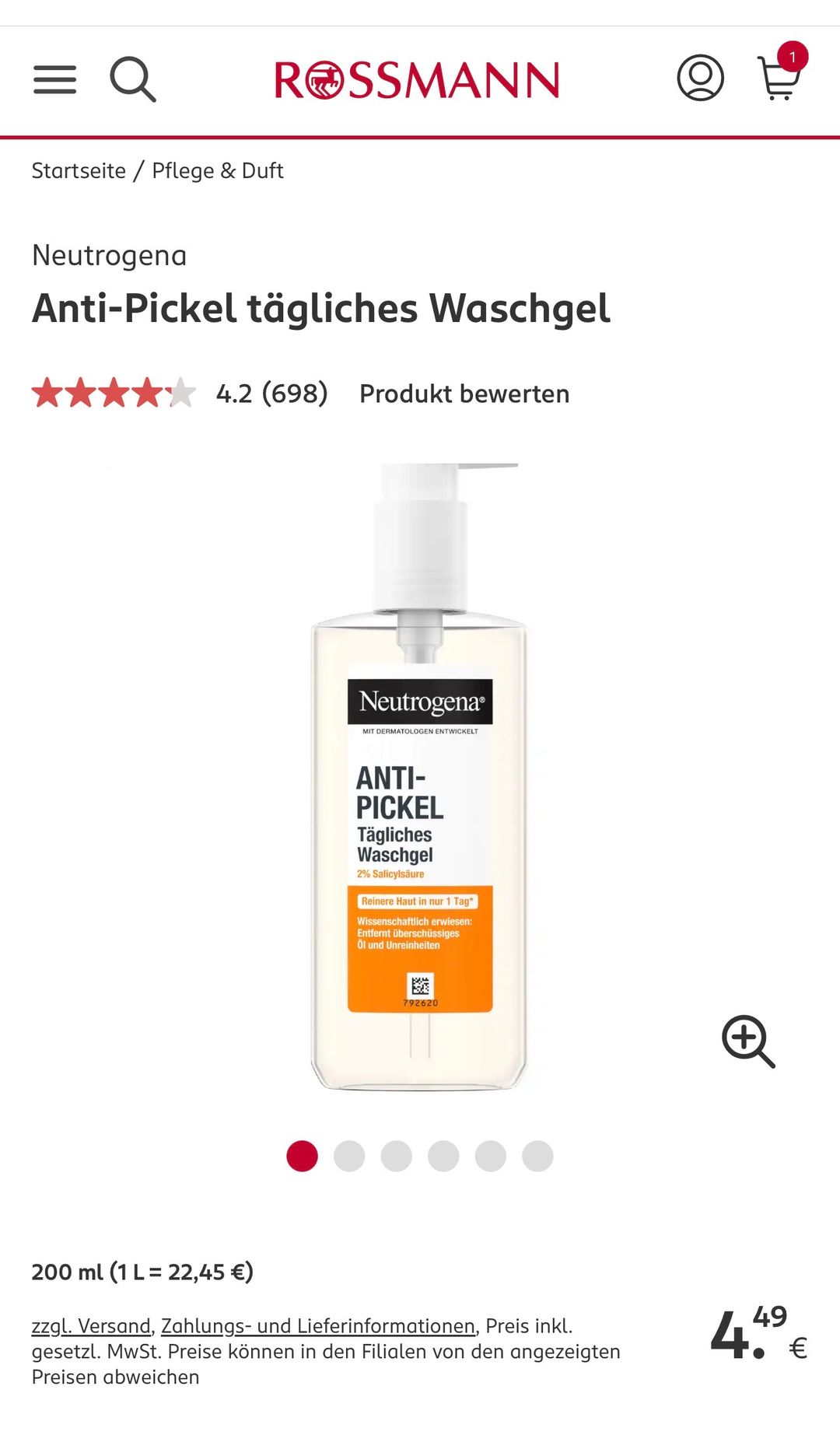Open Pflege & Duft breadcrumb
Viewport: 840px width, 1435px height.
coord(218,170)
